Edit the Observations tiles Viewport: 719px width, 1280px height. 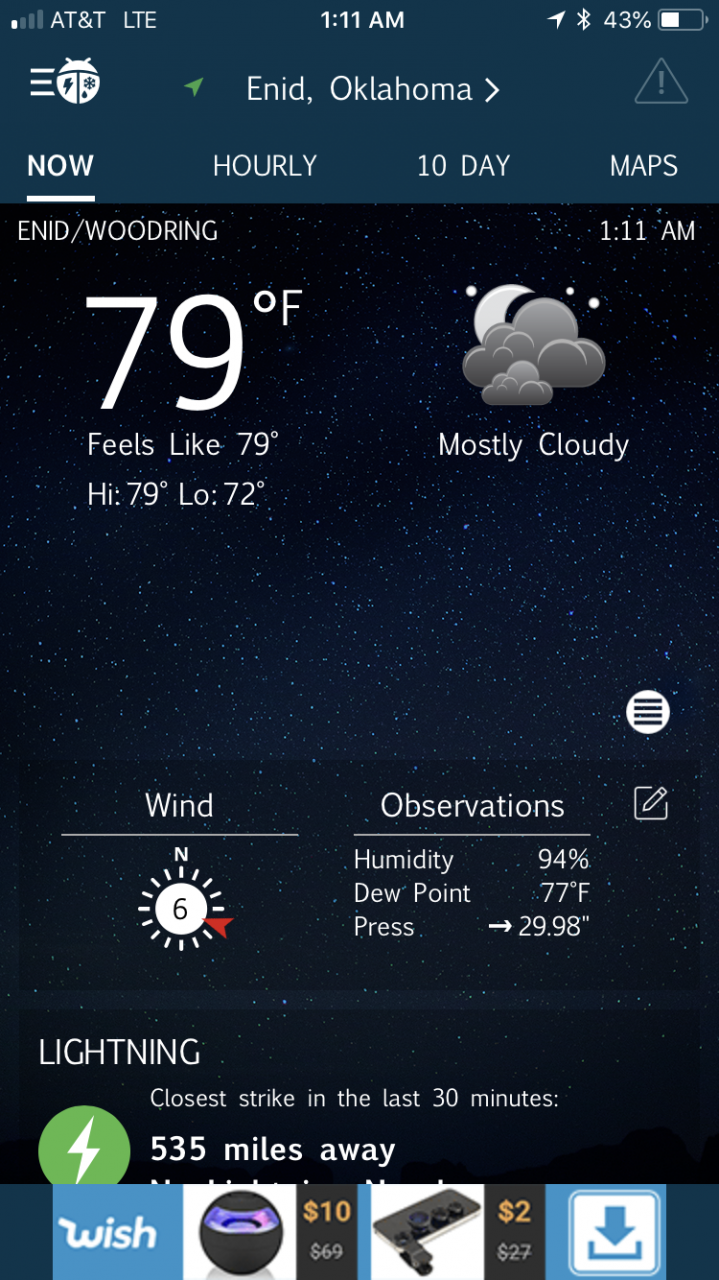pyautogui.click(x=650, y=803)
